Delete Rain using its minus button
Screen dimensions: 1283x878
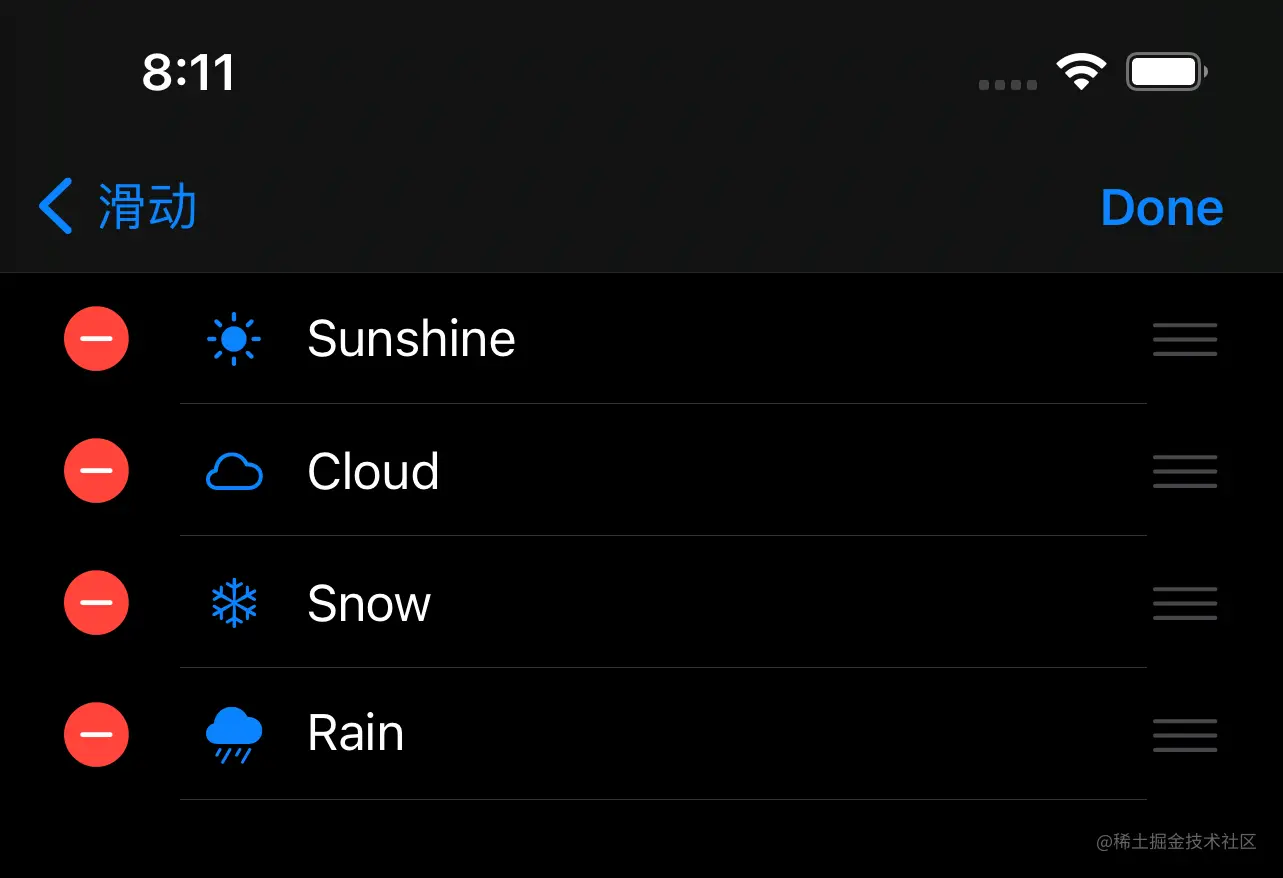coord(96,734)
